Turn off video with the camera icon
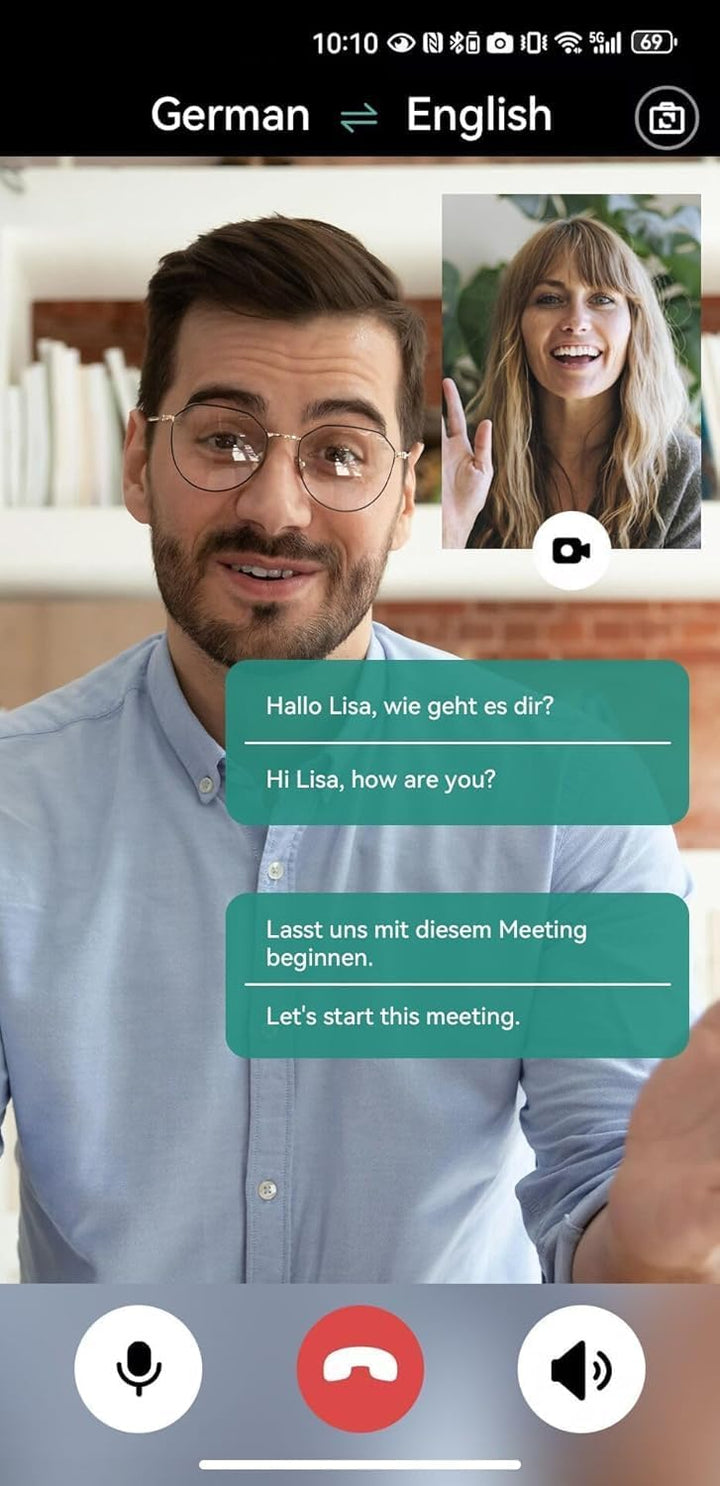Viewport: 720px width, 1486px height. [x=571, y=550]
